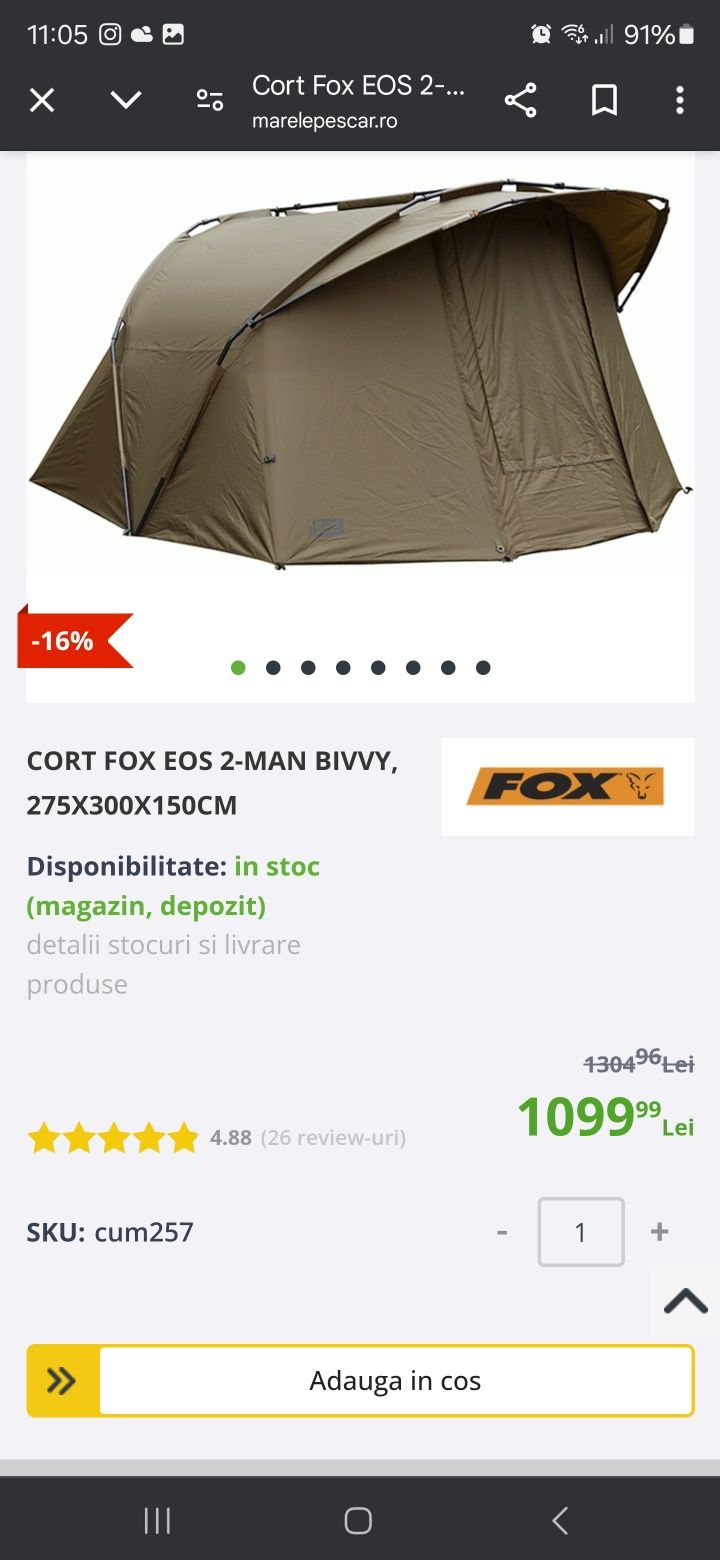Open recent apps from navigation bar

coord(157,1521)
